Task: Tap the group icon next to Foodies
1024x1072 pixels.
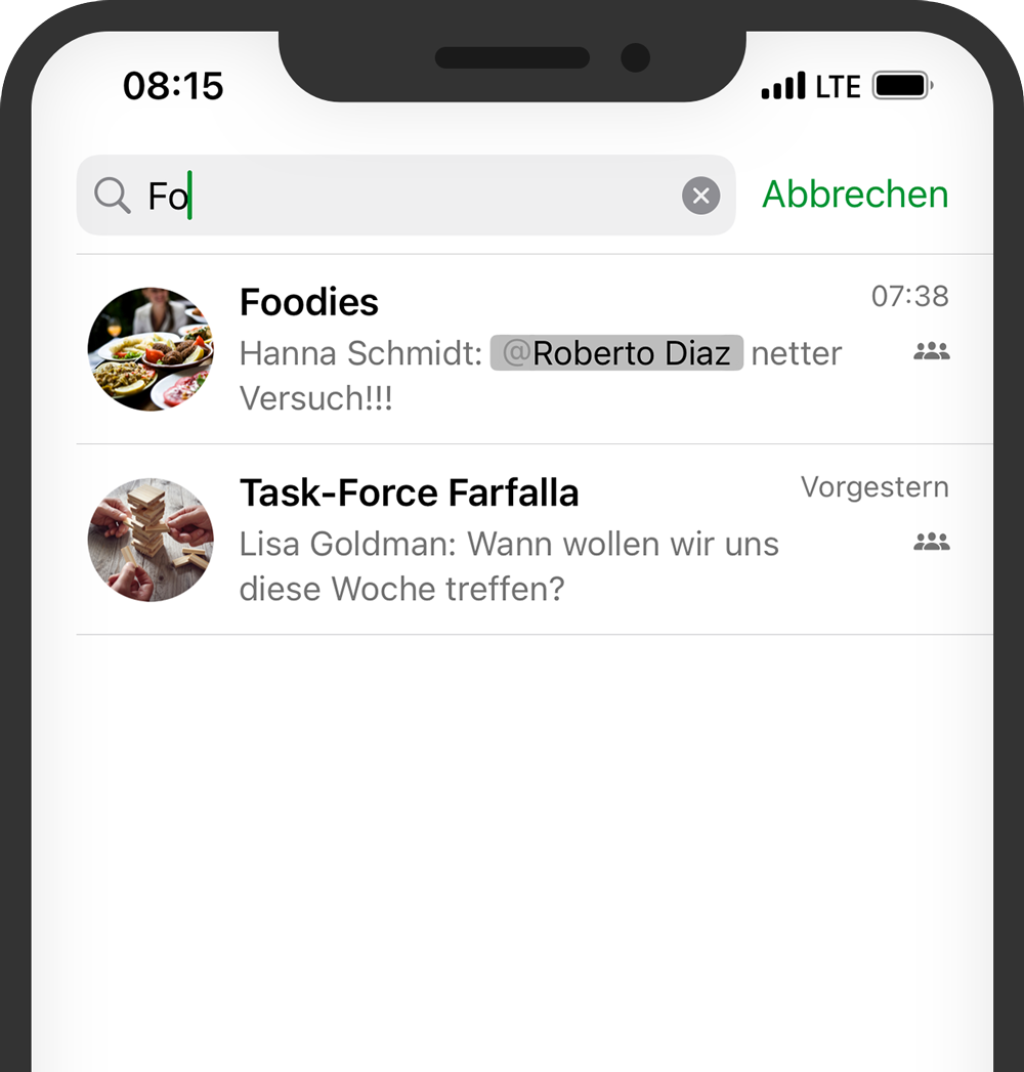Action: [x=930, y=351]
